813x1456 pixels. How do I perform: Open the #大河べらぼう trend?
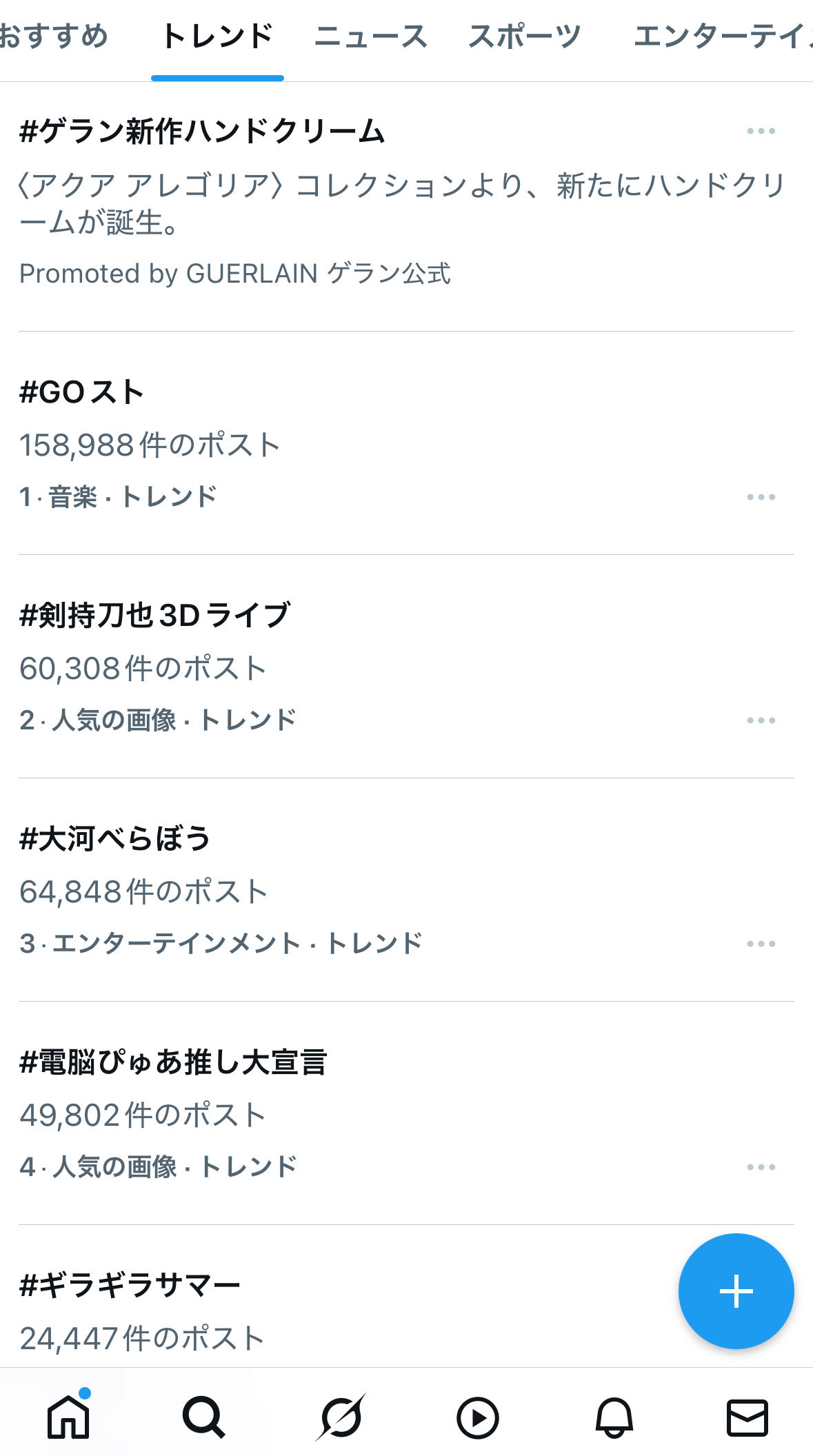coord(406,890)
